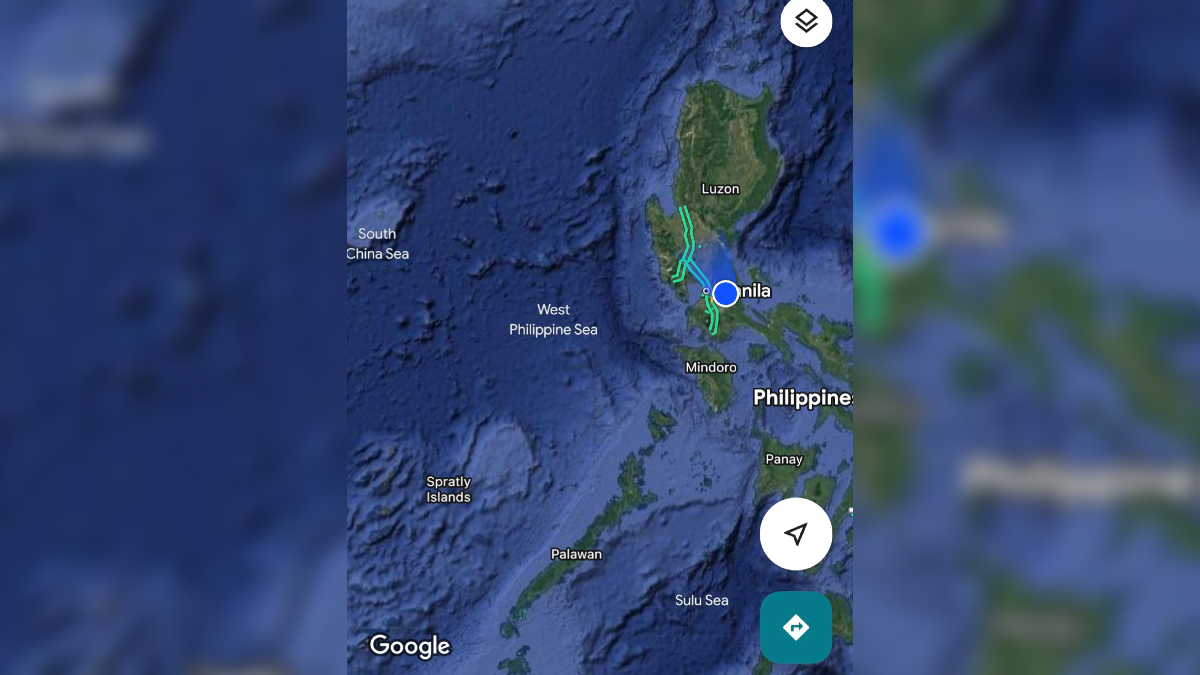The image size is (1200, 675).
Task: Tap the blue current location dot
Action: [726, 293]
